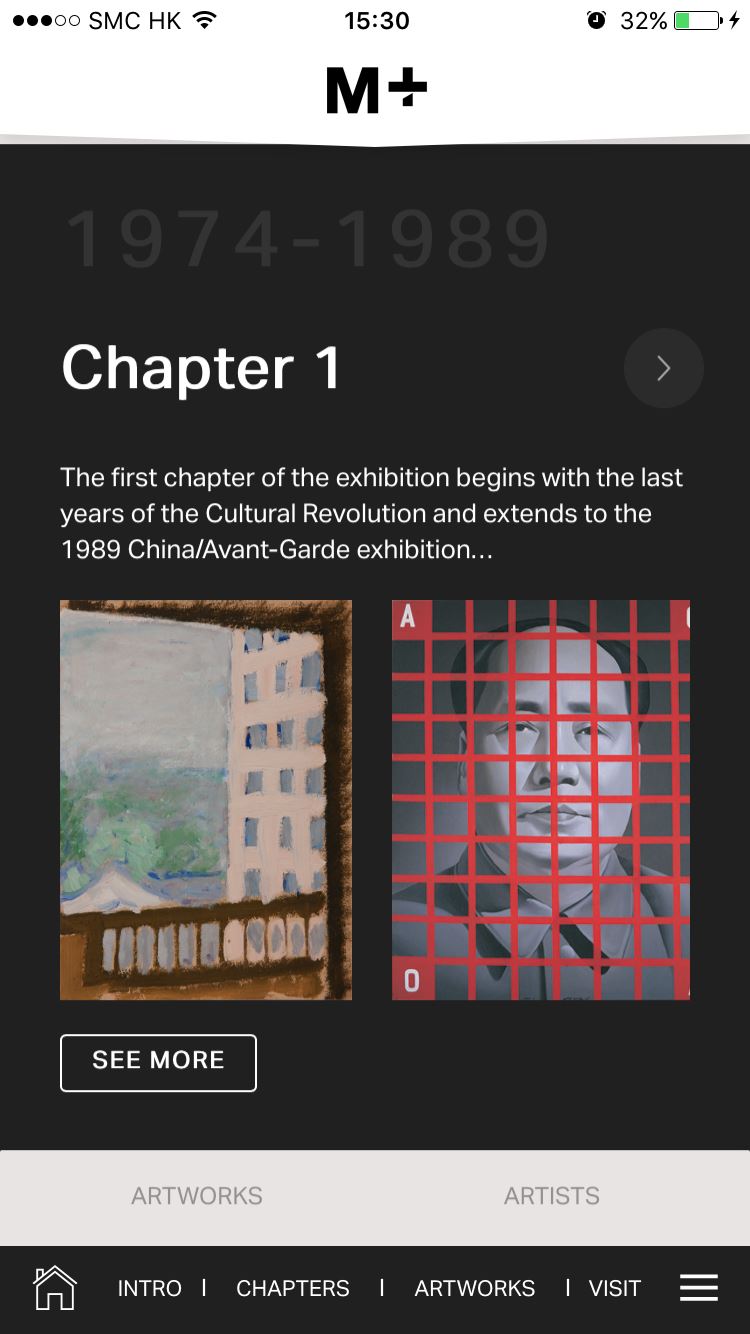The image size is (750, 1334).
Task: Open INTRO in bottom navigation
Action: click(x=150, y=1289)
